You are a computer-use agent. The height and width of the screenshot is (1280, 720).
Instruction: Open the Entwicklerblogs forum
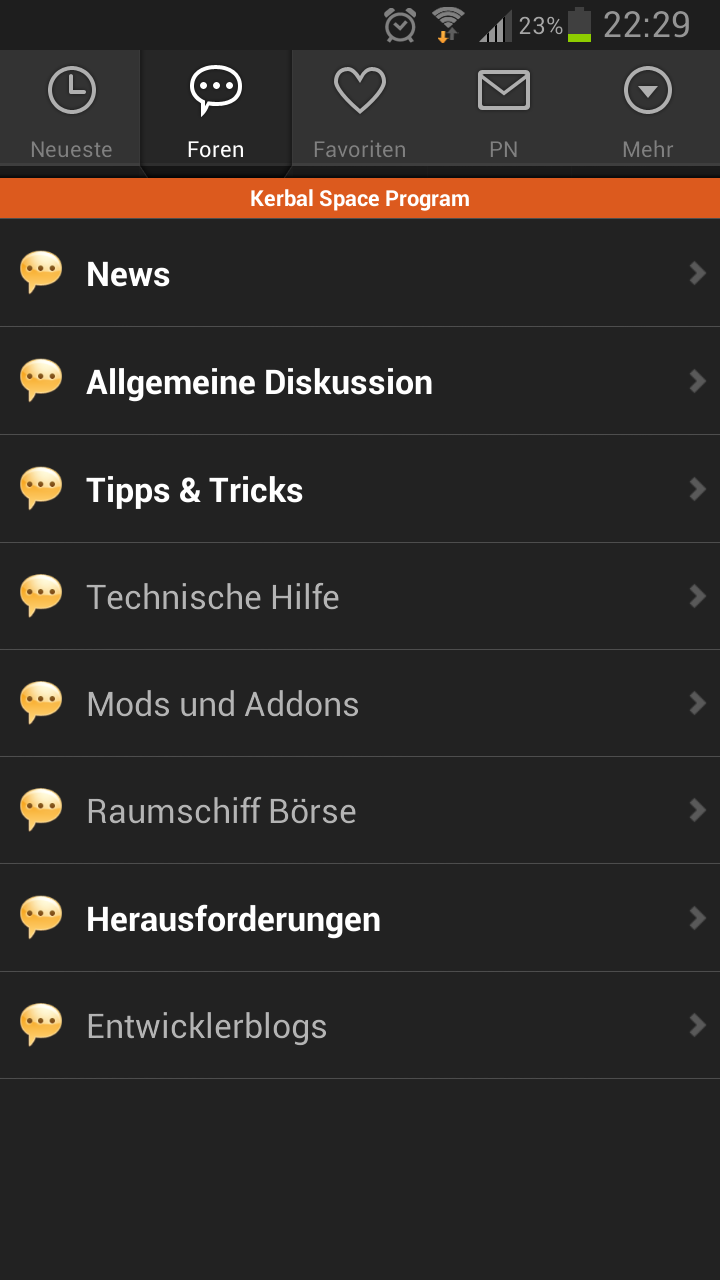click(x=360, y=1026)
